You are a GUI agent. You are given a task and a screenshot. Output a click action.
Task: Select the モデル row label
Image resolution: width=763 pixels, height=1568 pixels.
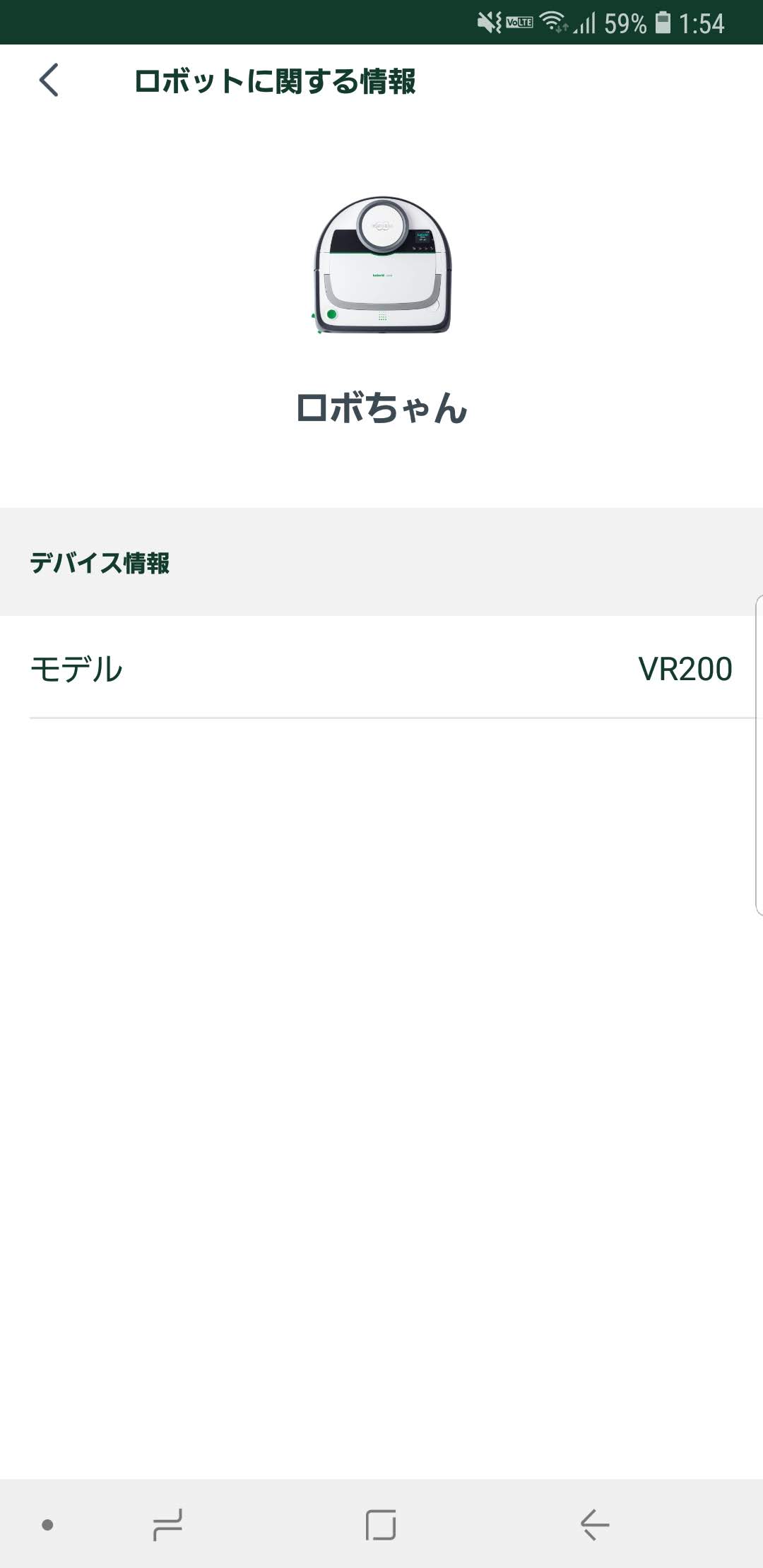point(78,667)
